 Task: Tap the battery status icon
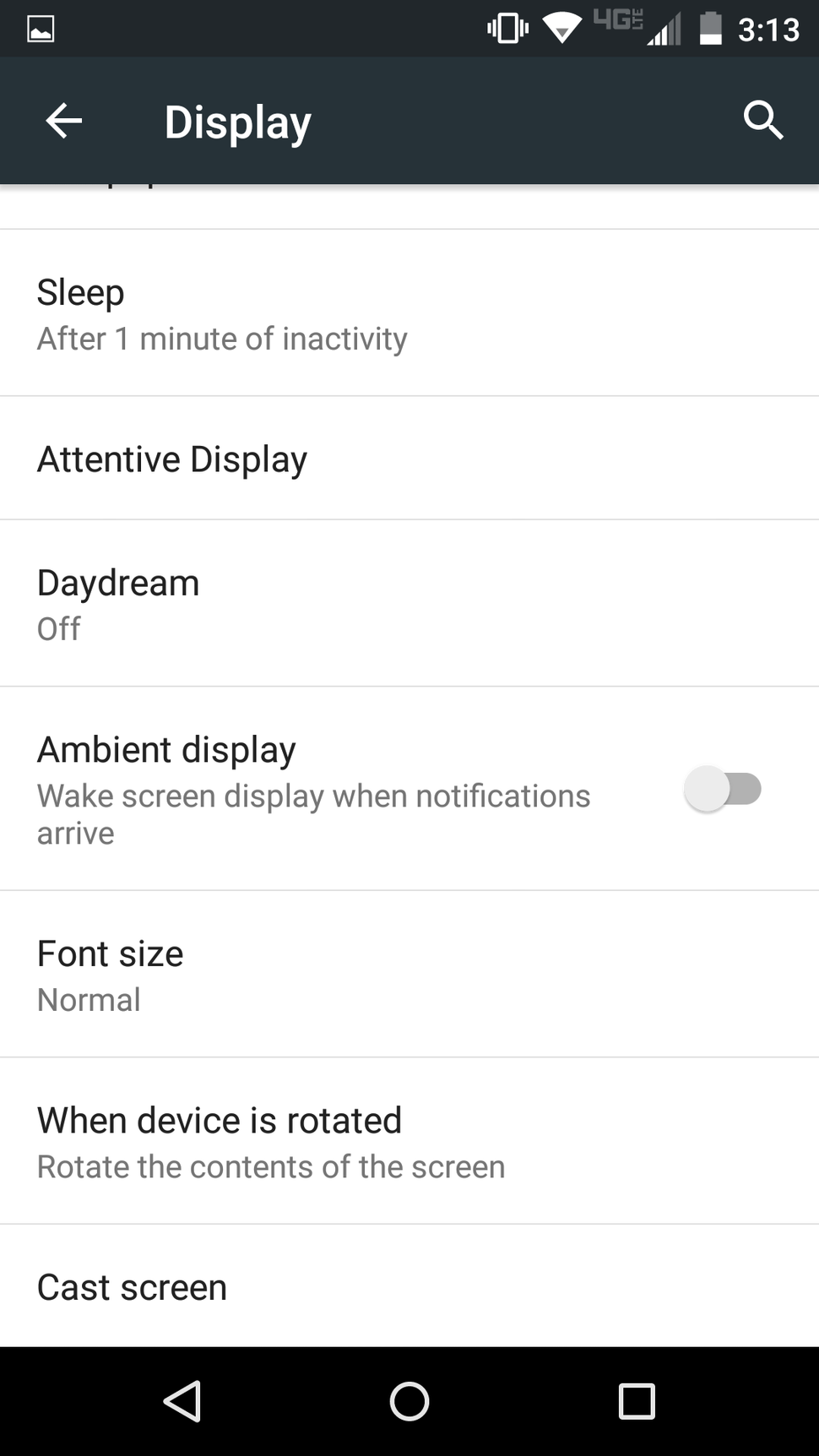click(712, 28)
